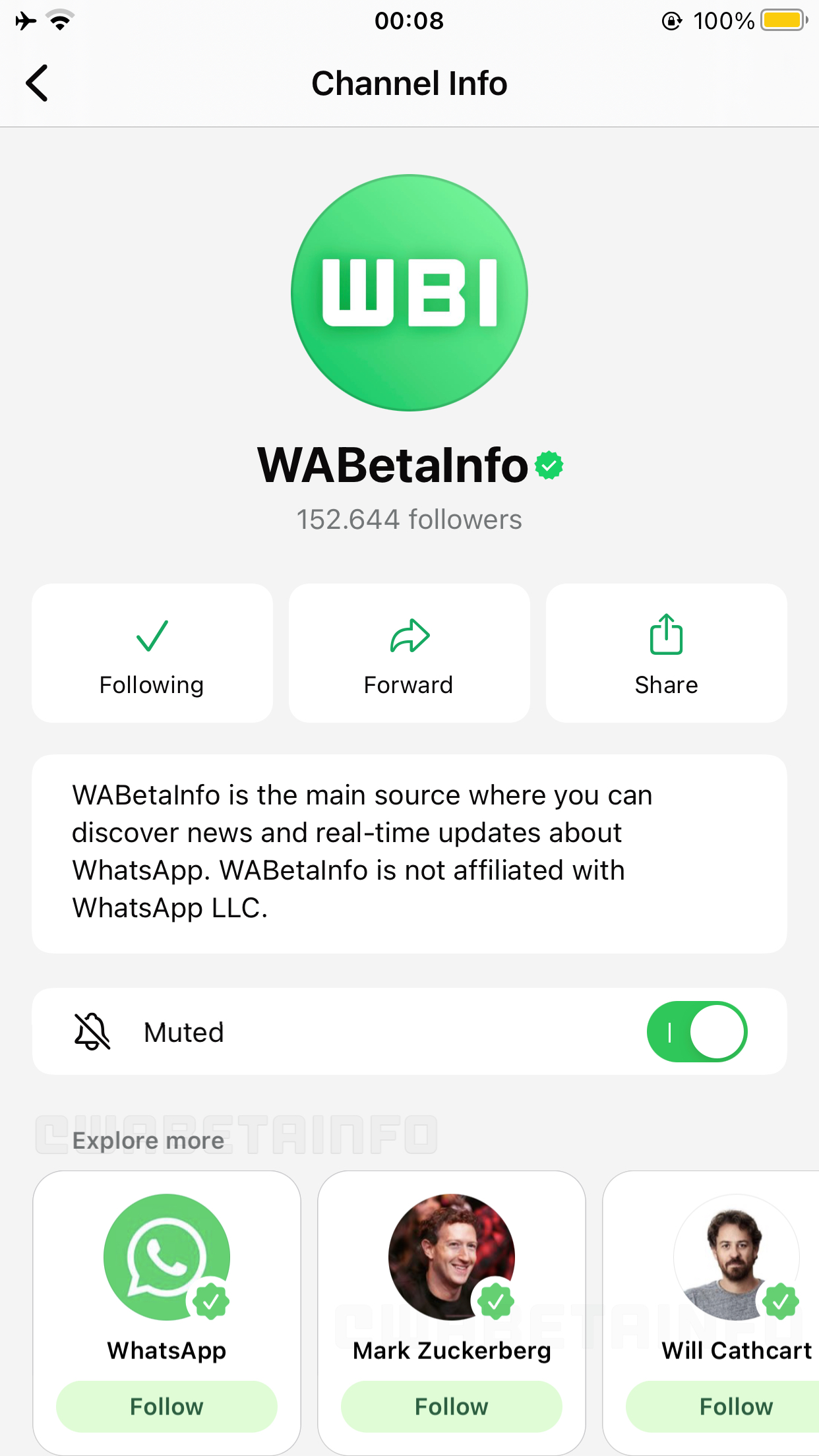Go back from Channel Info
819x1456 pixels.
click(38, 83)
